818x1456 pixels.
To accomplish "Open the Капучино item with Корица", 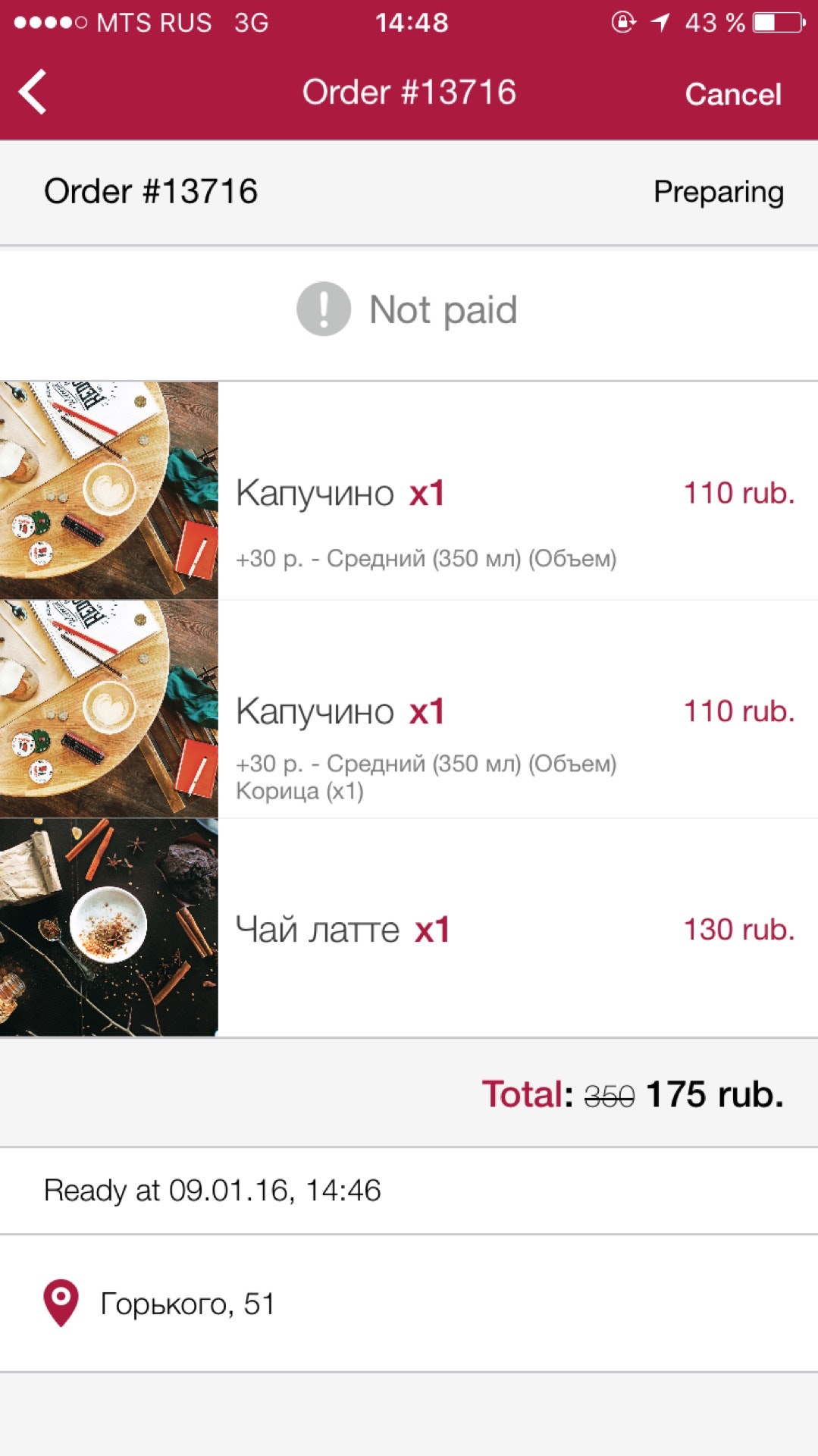I will pos(409,711).
